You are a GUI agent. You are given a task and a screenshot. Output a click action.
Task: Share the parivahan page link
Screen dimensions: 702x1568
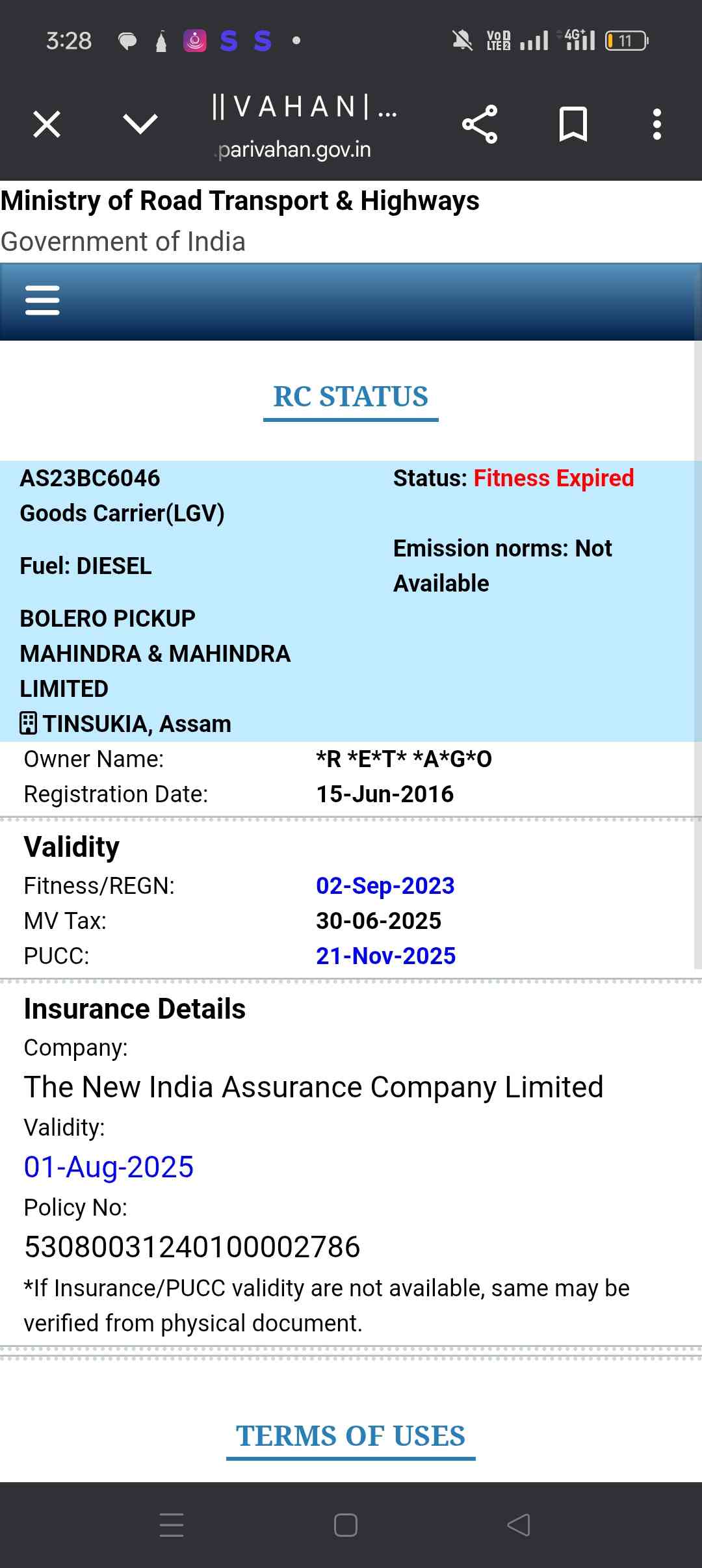point(480,124)
